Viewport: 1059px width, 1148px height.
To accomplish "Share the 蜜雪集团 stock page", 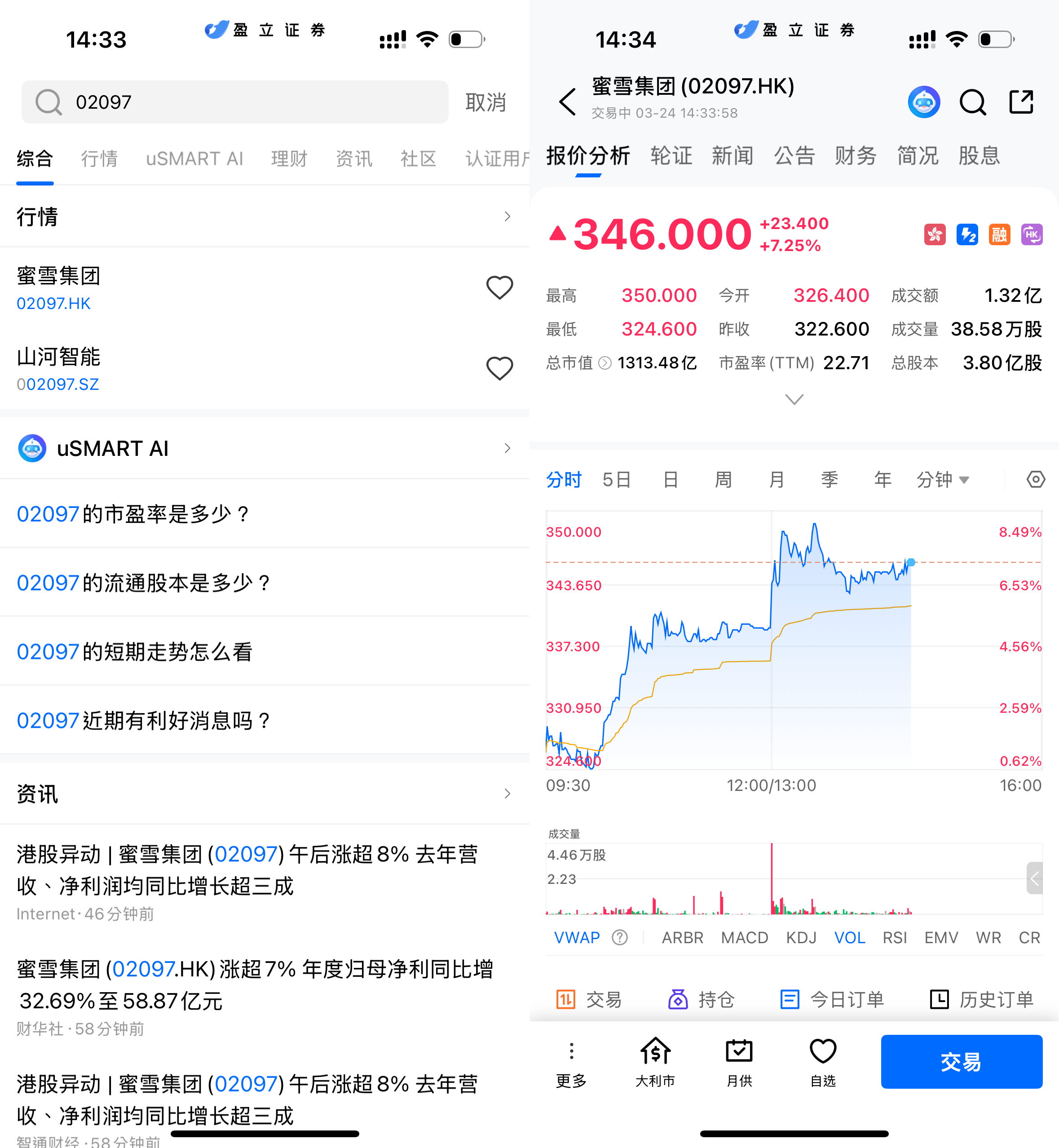I will (x=1021, y=102).
